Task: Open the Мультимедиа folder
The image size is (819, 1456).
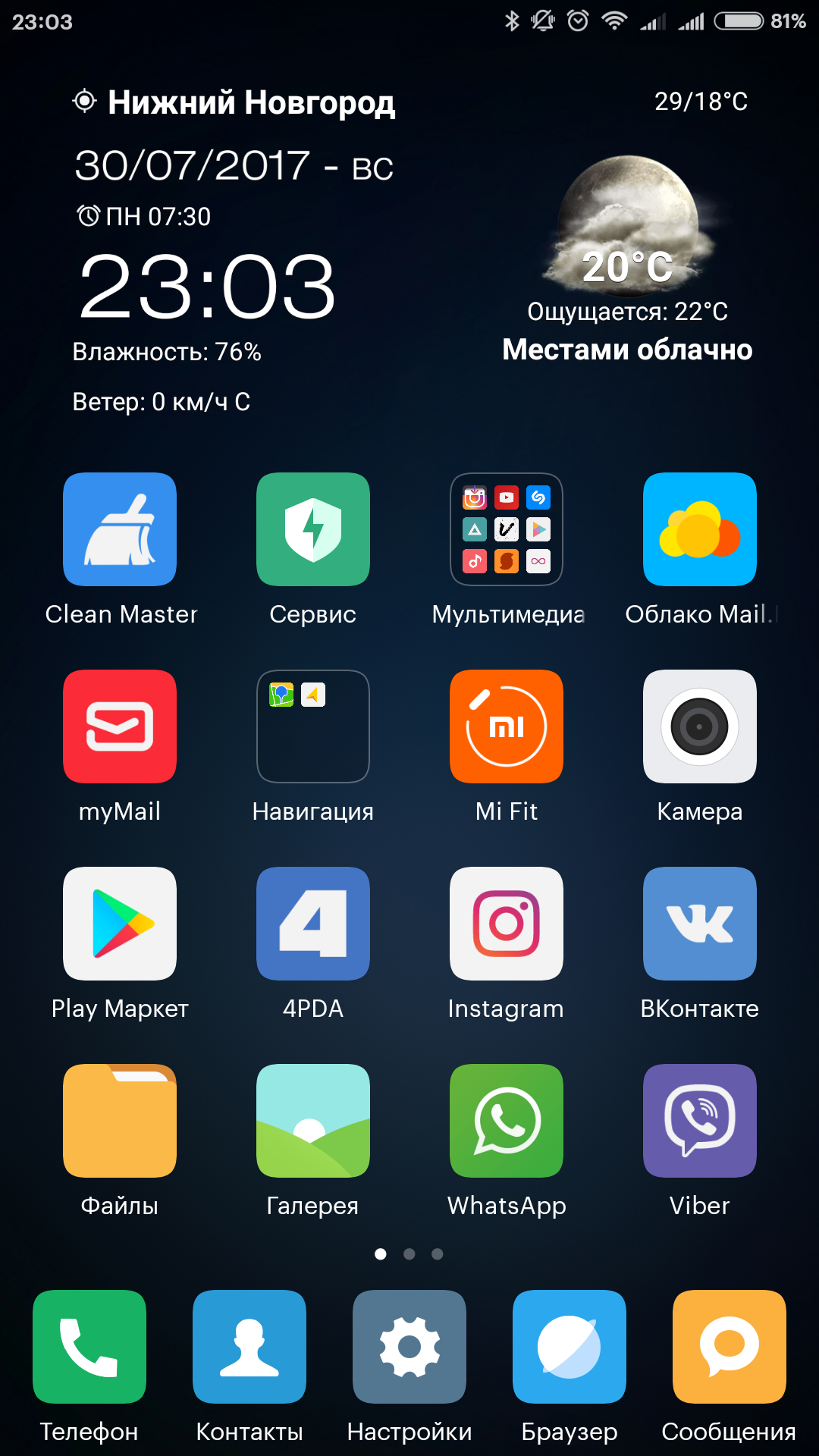Action: click(x=506, y=529)
